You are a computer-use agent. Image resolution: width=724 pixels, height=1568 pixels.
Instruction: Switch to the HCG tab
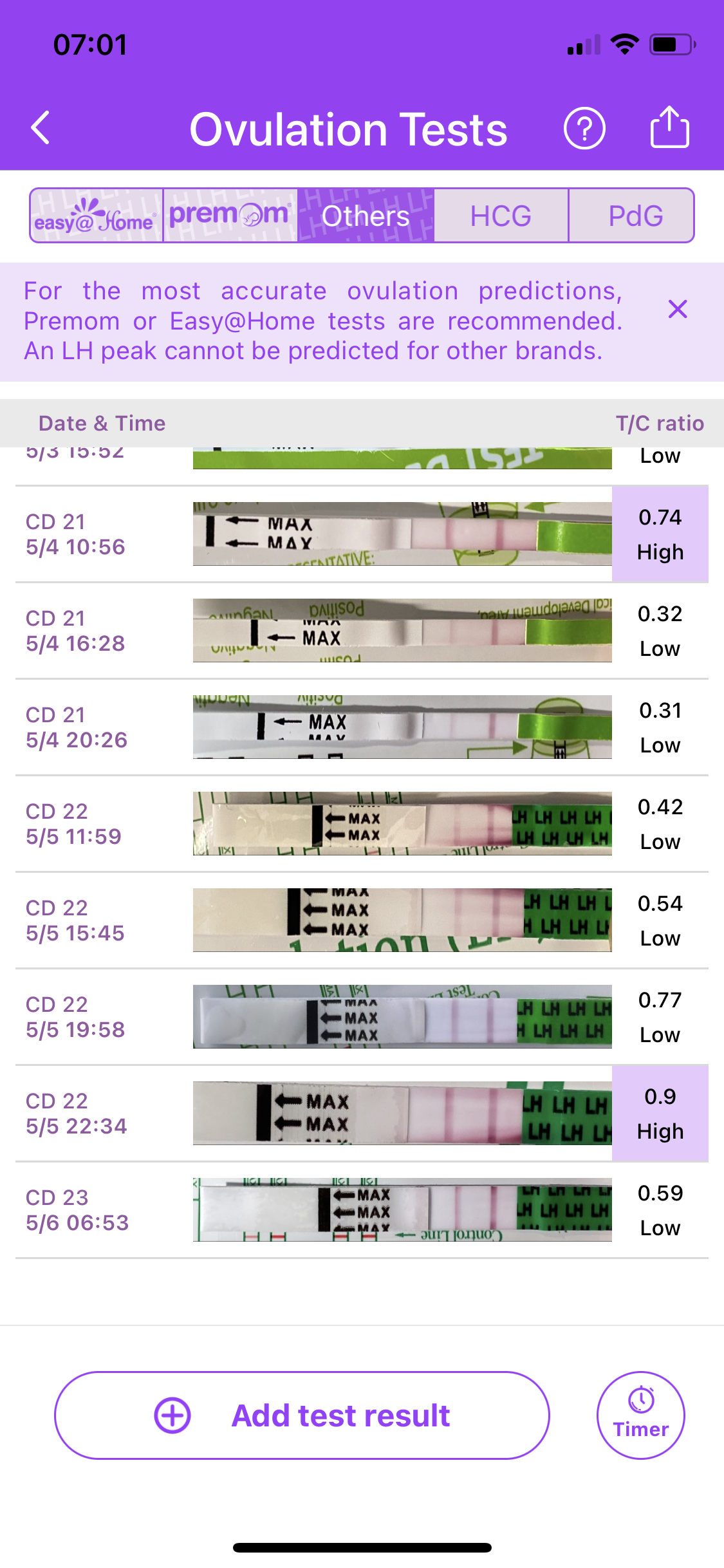pos(501,216)
